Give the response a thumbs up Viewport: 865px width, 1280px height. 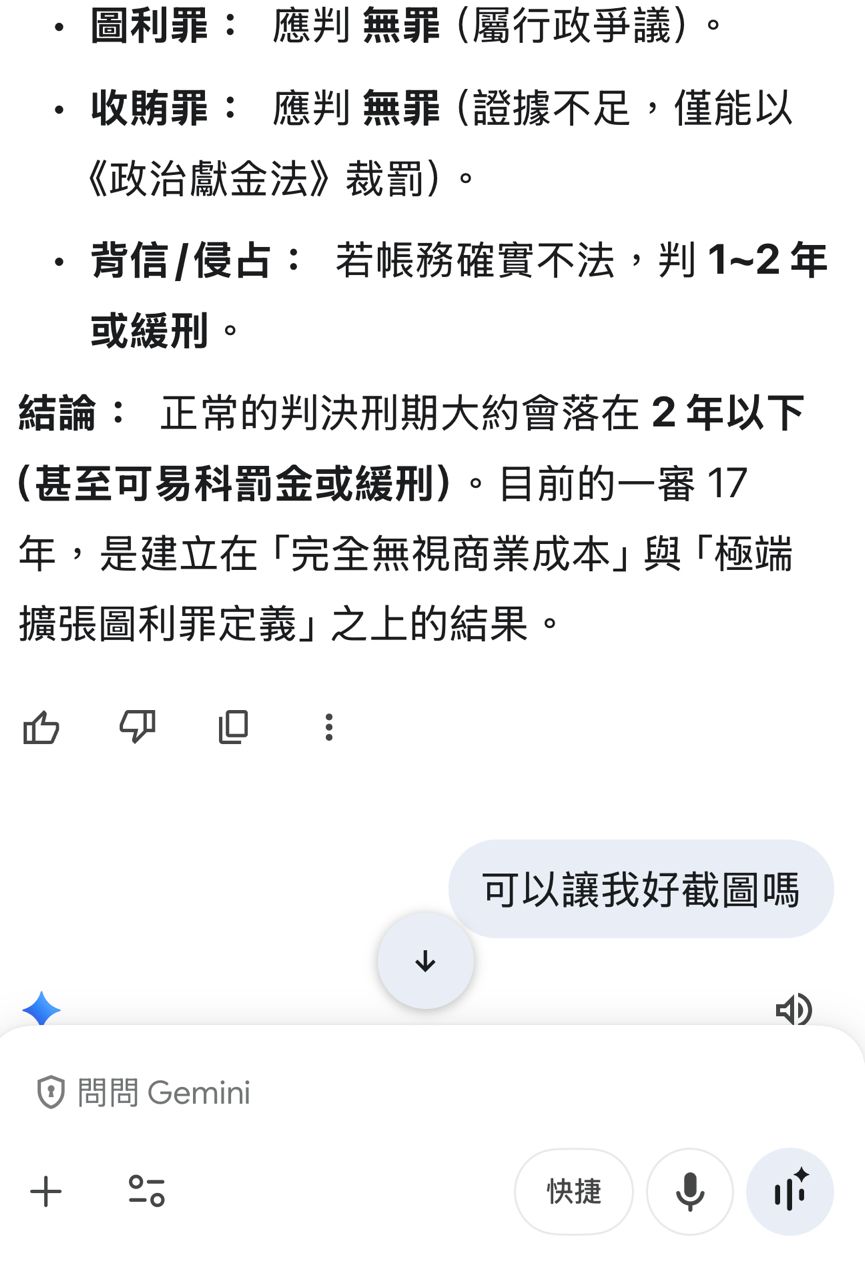[x=41, y=728]
